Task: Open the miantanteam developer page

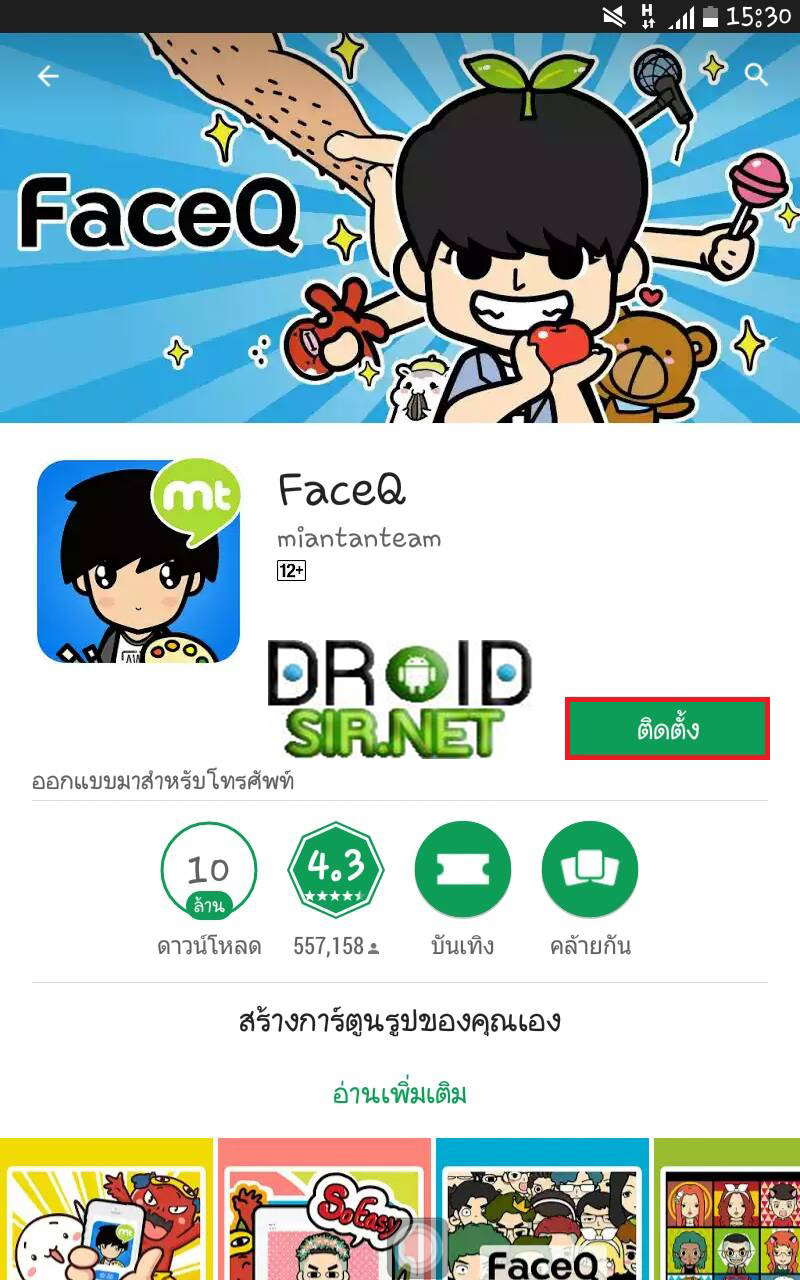Action: pos(359,538)
